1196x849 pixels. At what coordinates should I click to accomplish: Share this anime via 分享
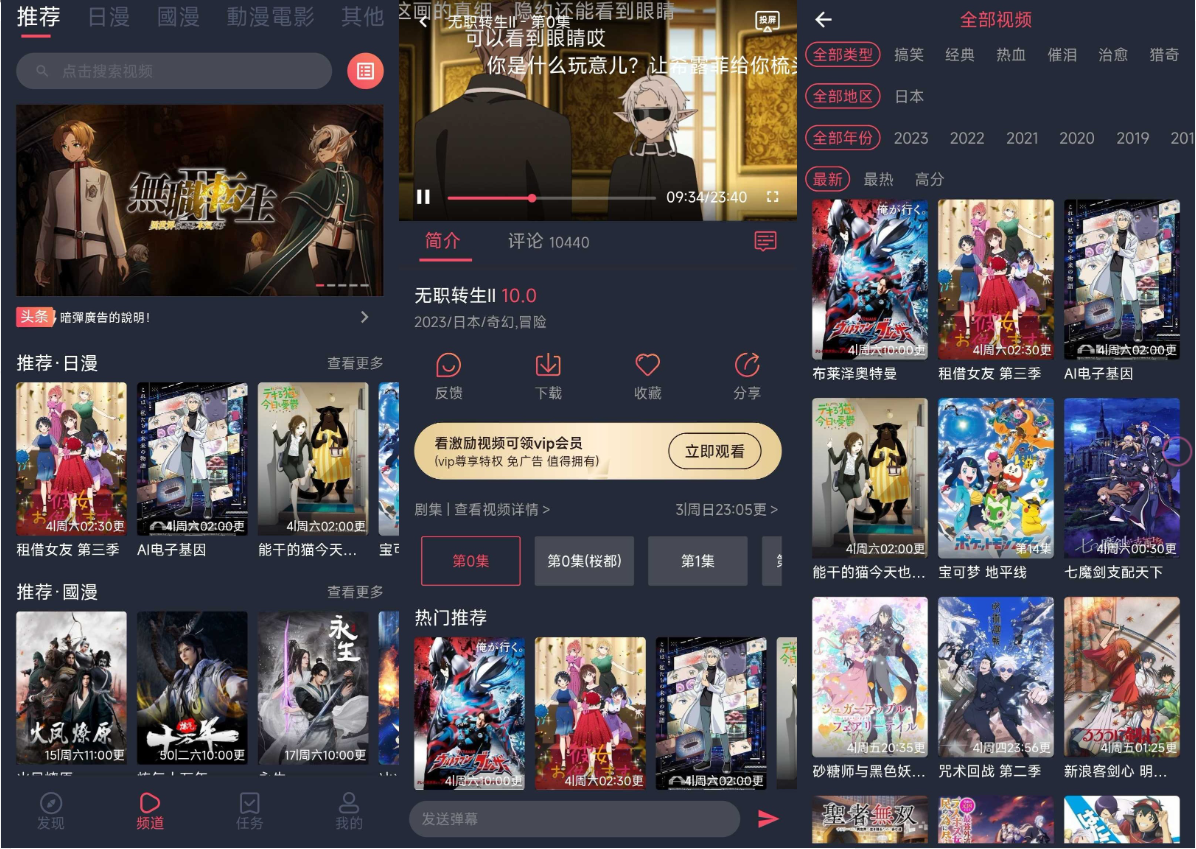pos(747,375)
